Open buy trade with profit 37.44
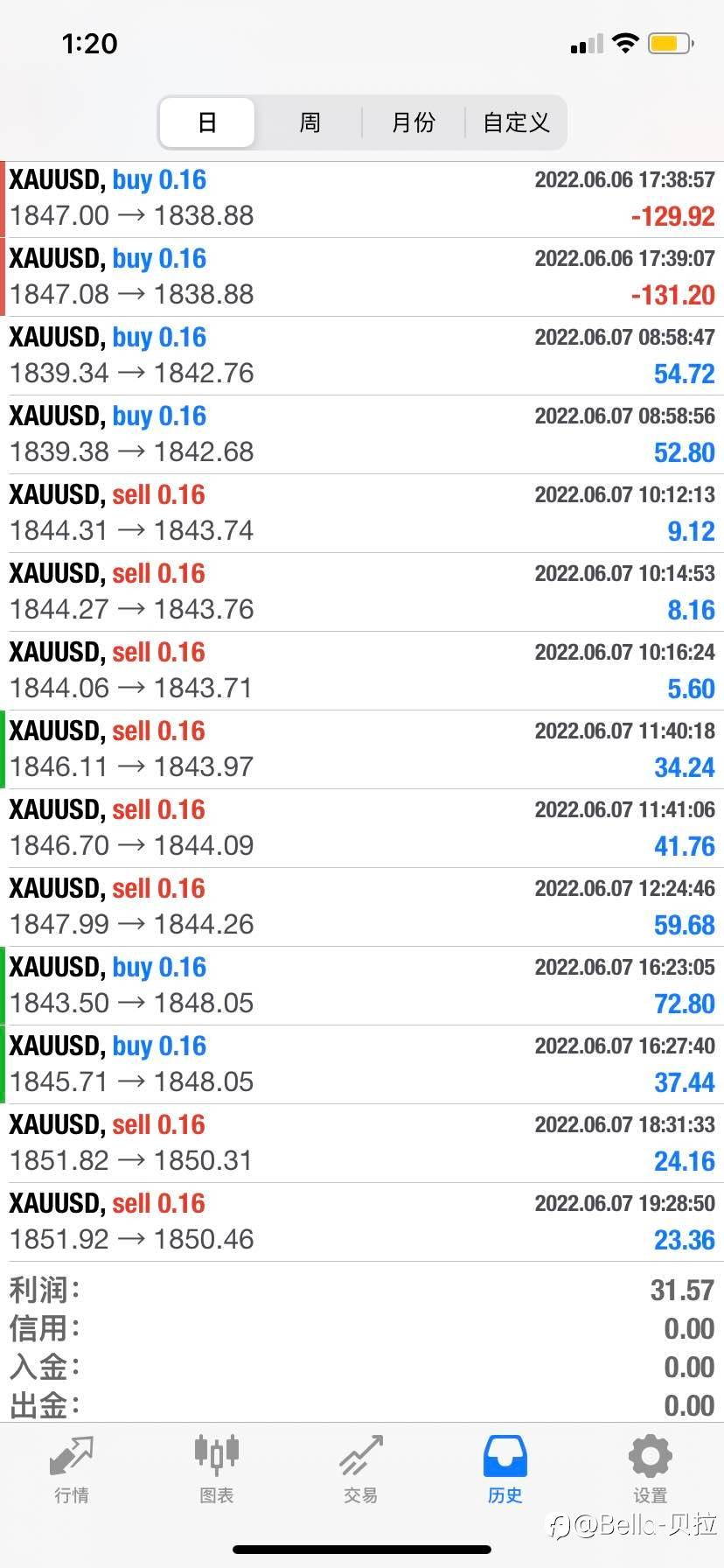The image size is (724, 1568). (362, 1065)
